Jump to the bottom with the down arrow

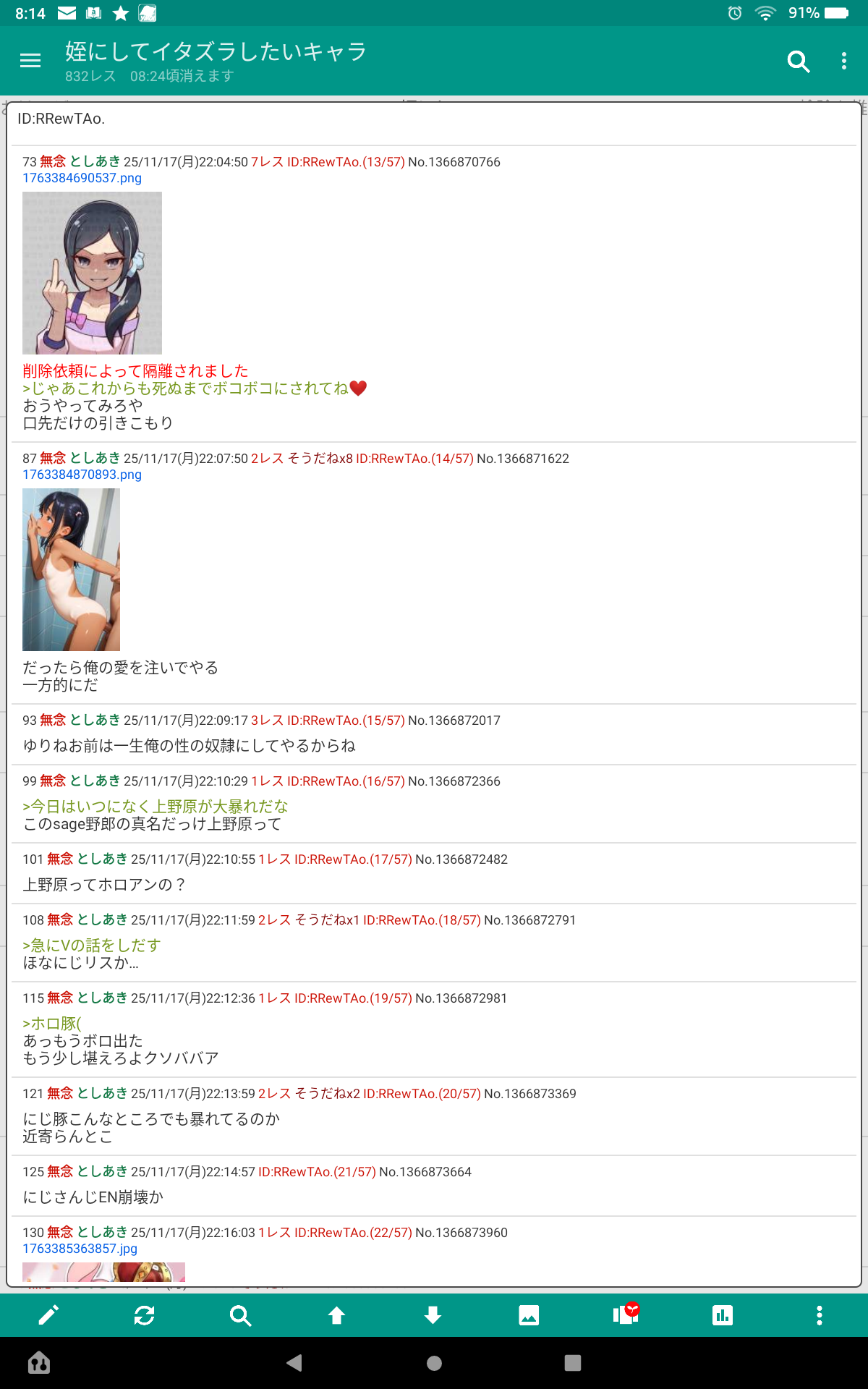pyautogui.click(x=433, y=1315)
